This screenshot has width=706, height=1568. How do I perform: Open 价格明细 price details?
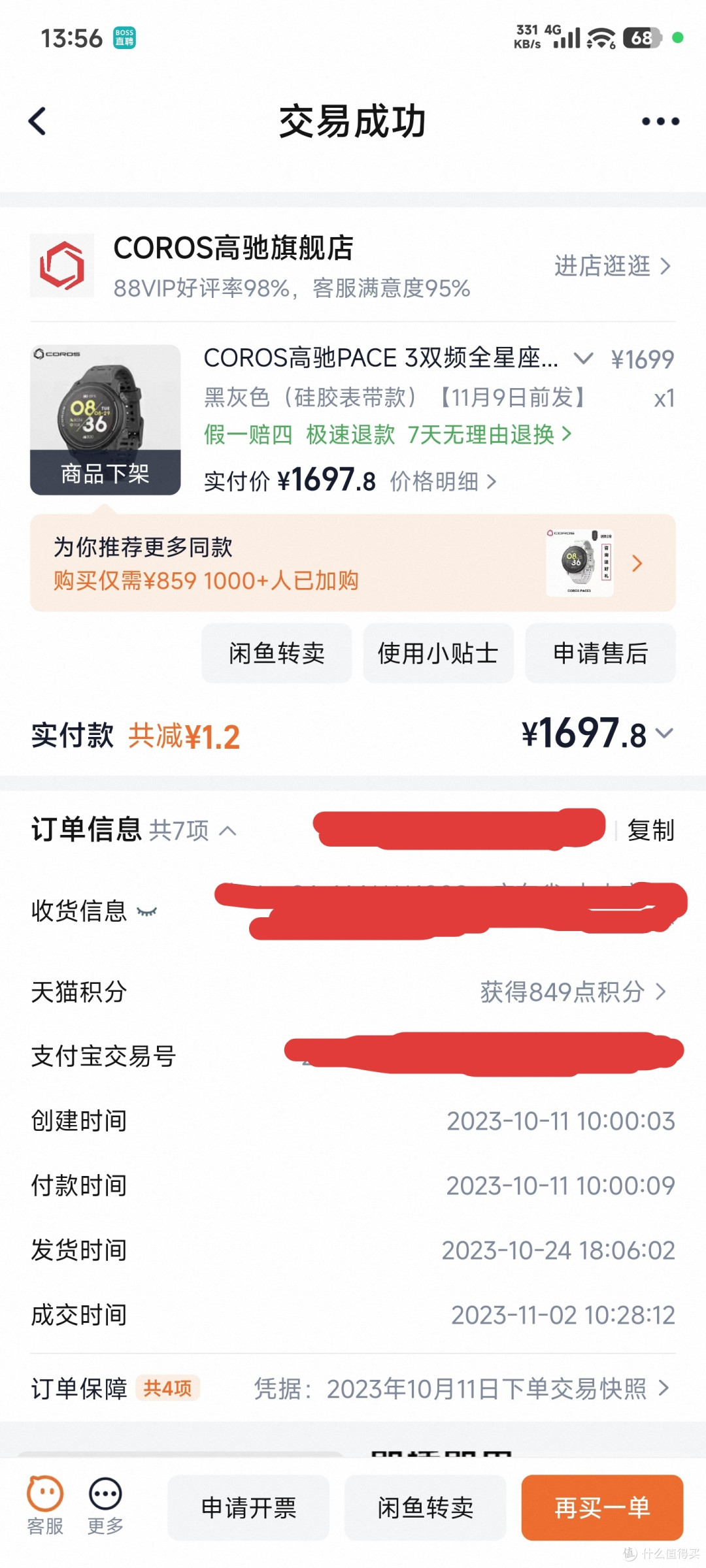(443, 482)
